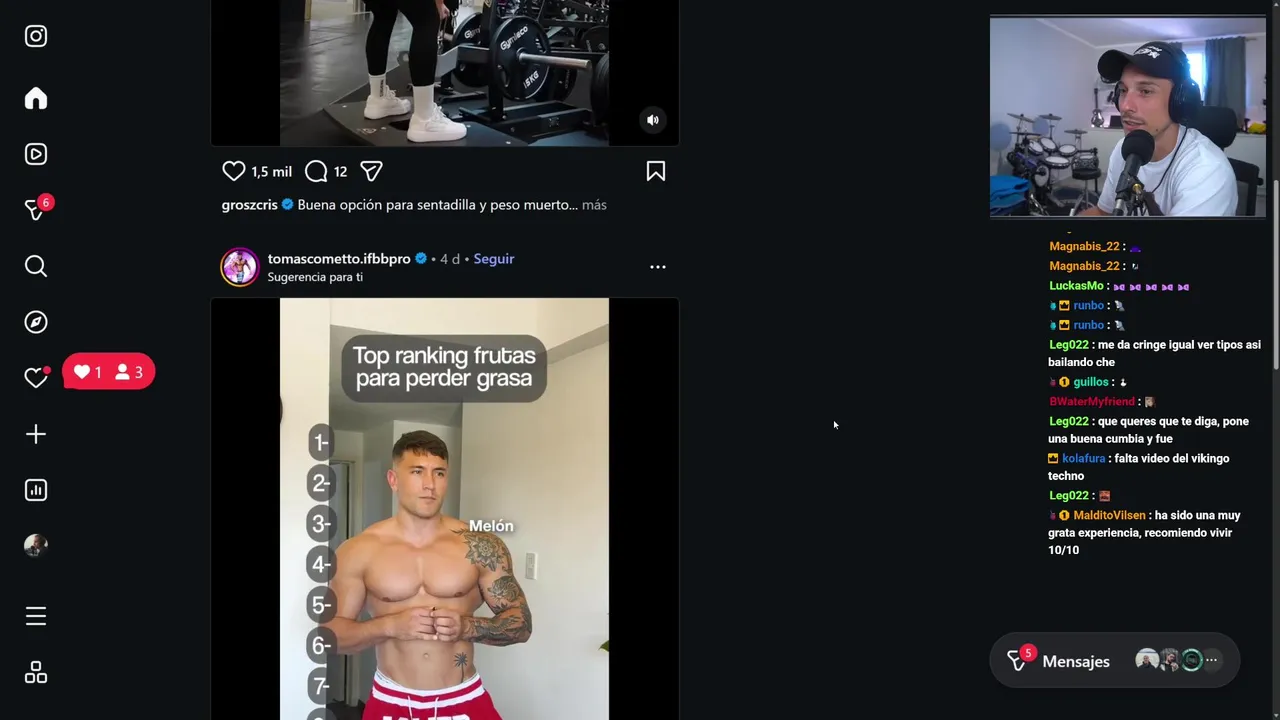Open the search panel
Viewport: 1280px width, 720px height.
coord(36,266)
